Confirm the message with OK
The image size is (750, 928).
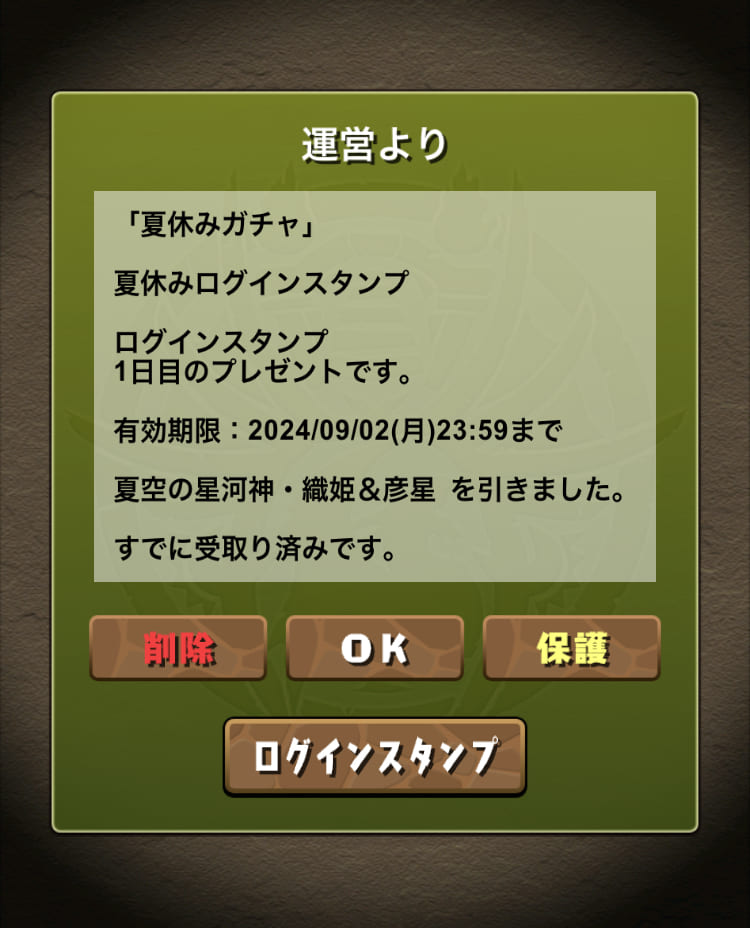click(x=375, y=648)
